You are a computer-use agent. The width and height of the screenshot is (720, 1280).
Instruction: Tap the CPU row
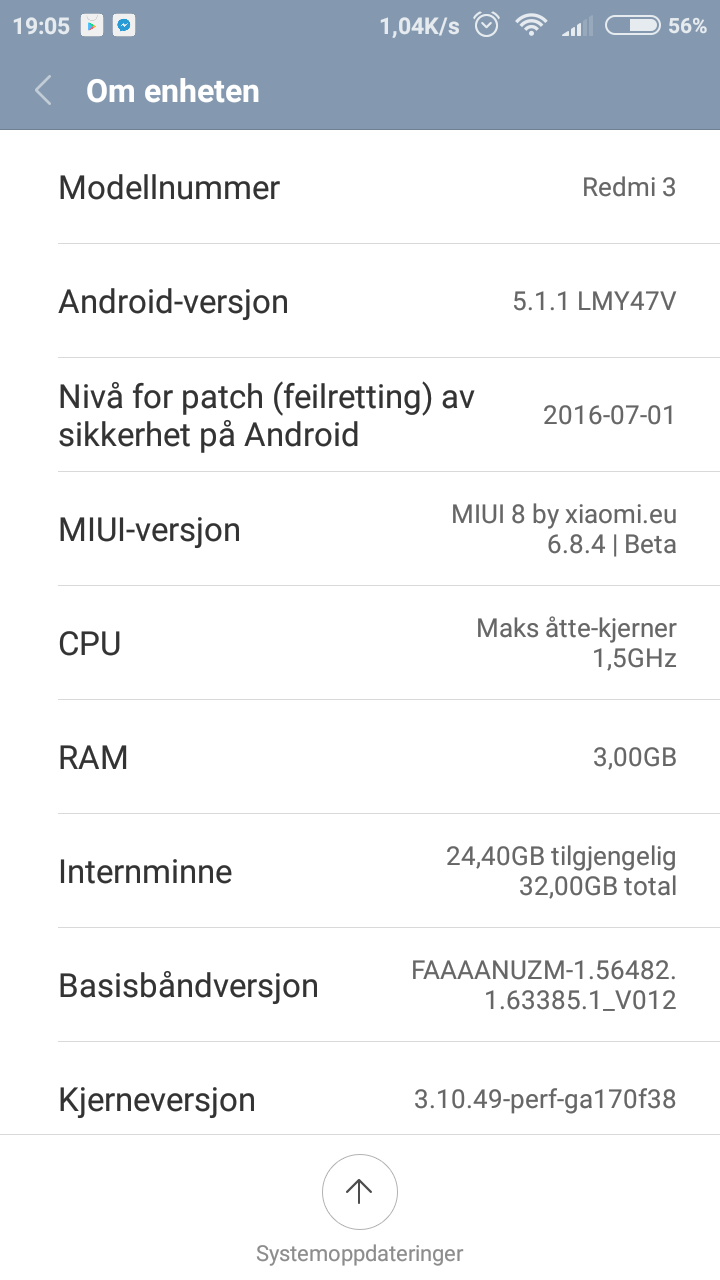(x=360, y=643)
